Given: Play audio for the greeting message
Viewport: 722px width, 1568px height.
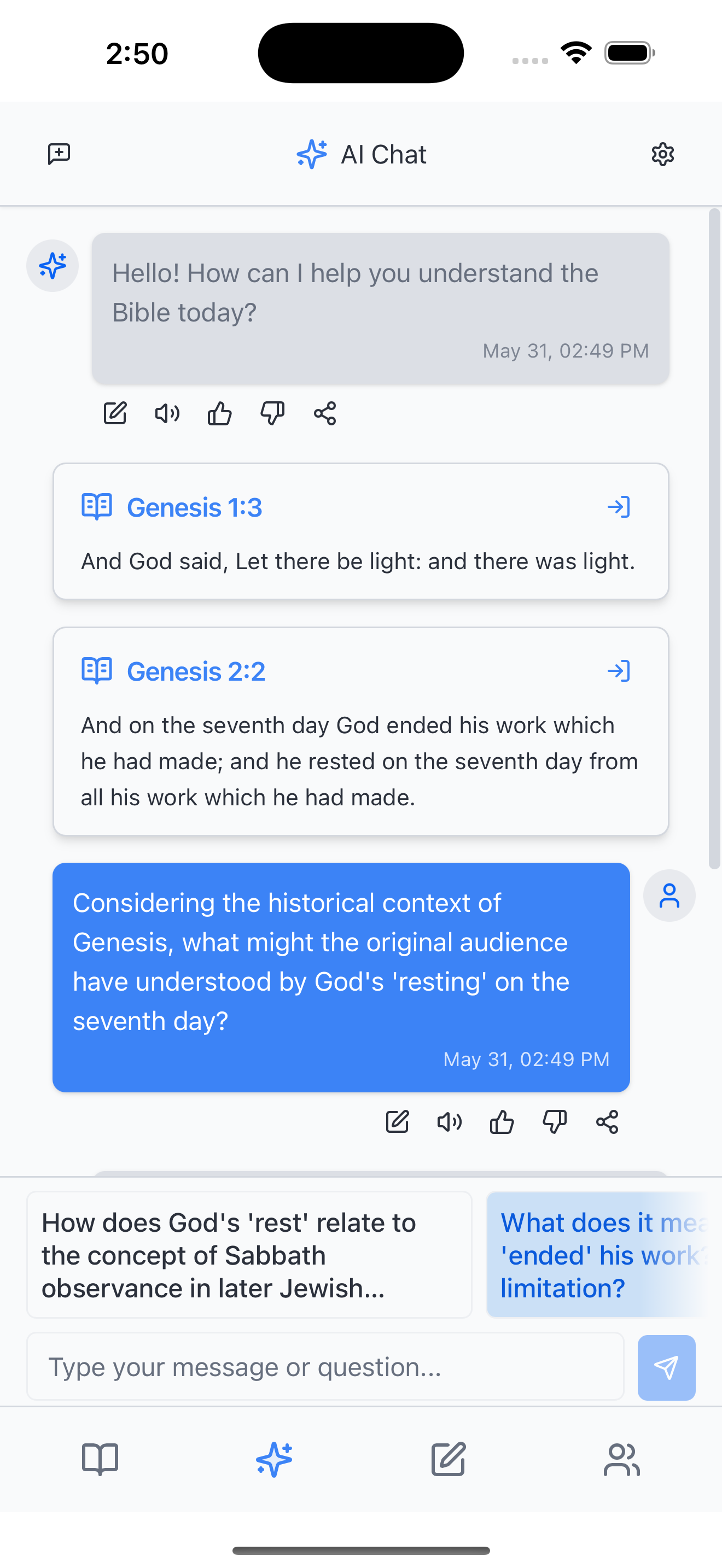Looking at the screenshot, I should pyautogui.click(x=167, y=413).
